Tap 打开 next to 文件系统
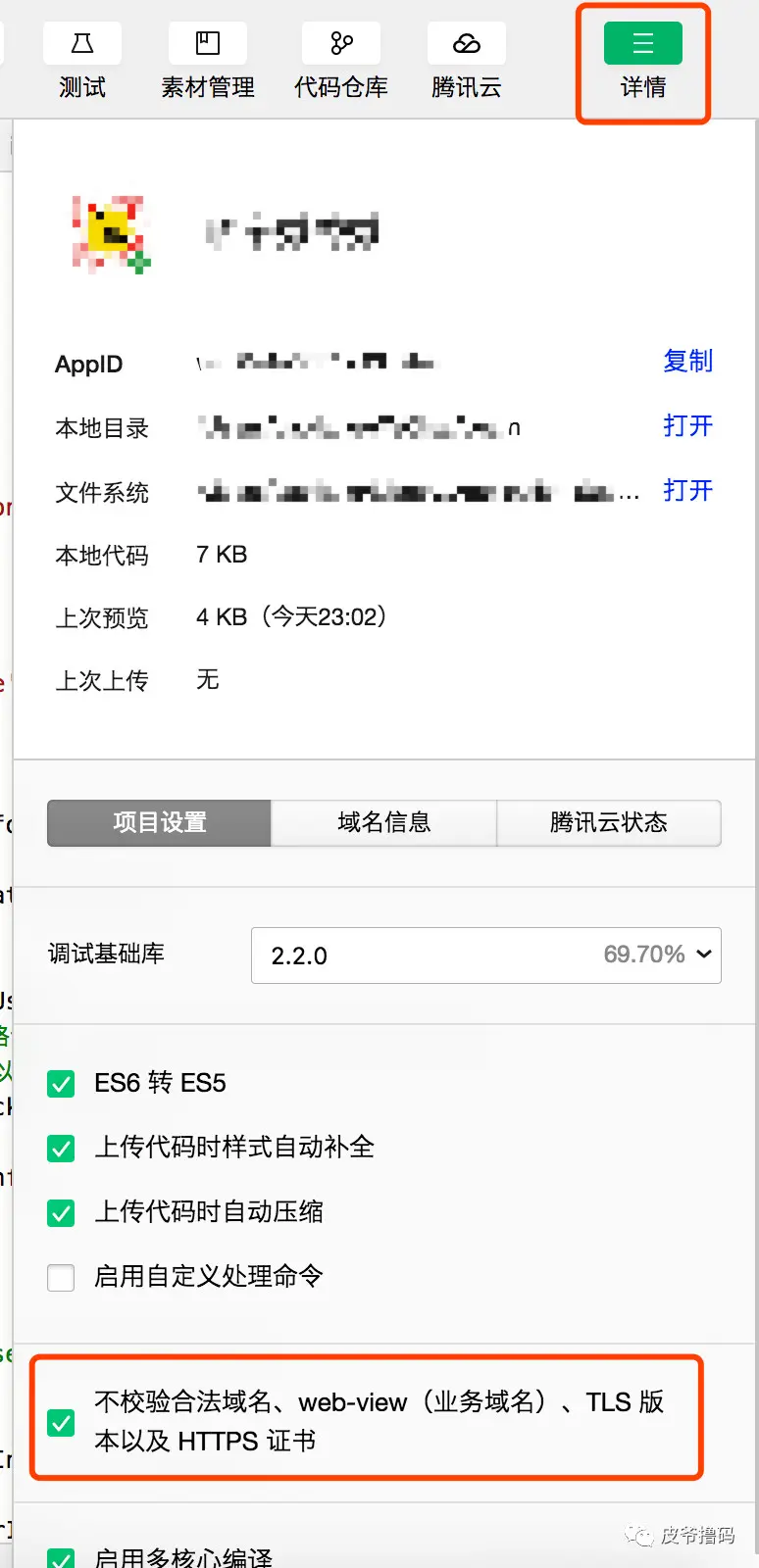The width and height of the screenshot is (759, 1568). [x=687, y=491]
